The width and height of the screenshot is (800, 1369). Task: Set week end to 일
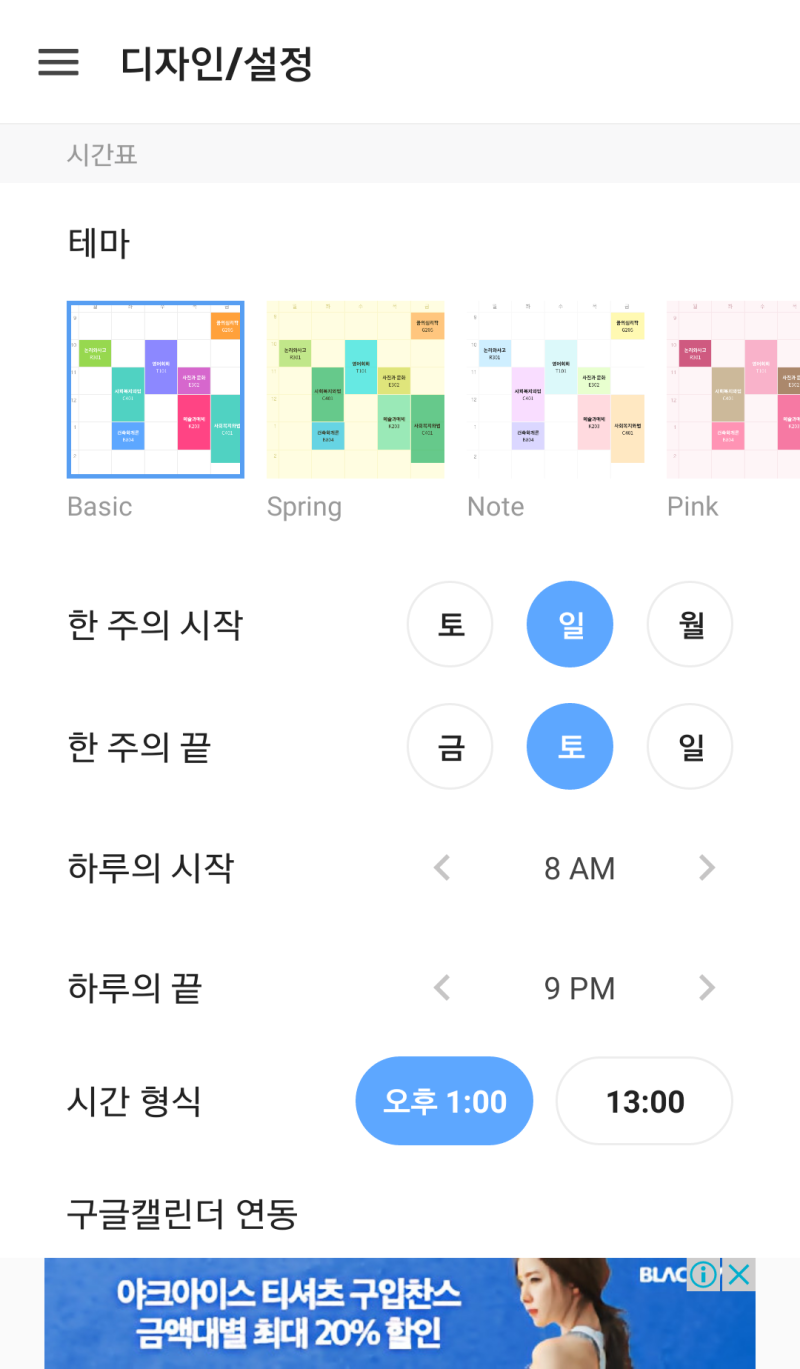690,746
